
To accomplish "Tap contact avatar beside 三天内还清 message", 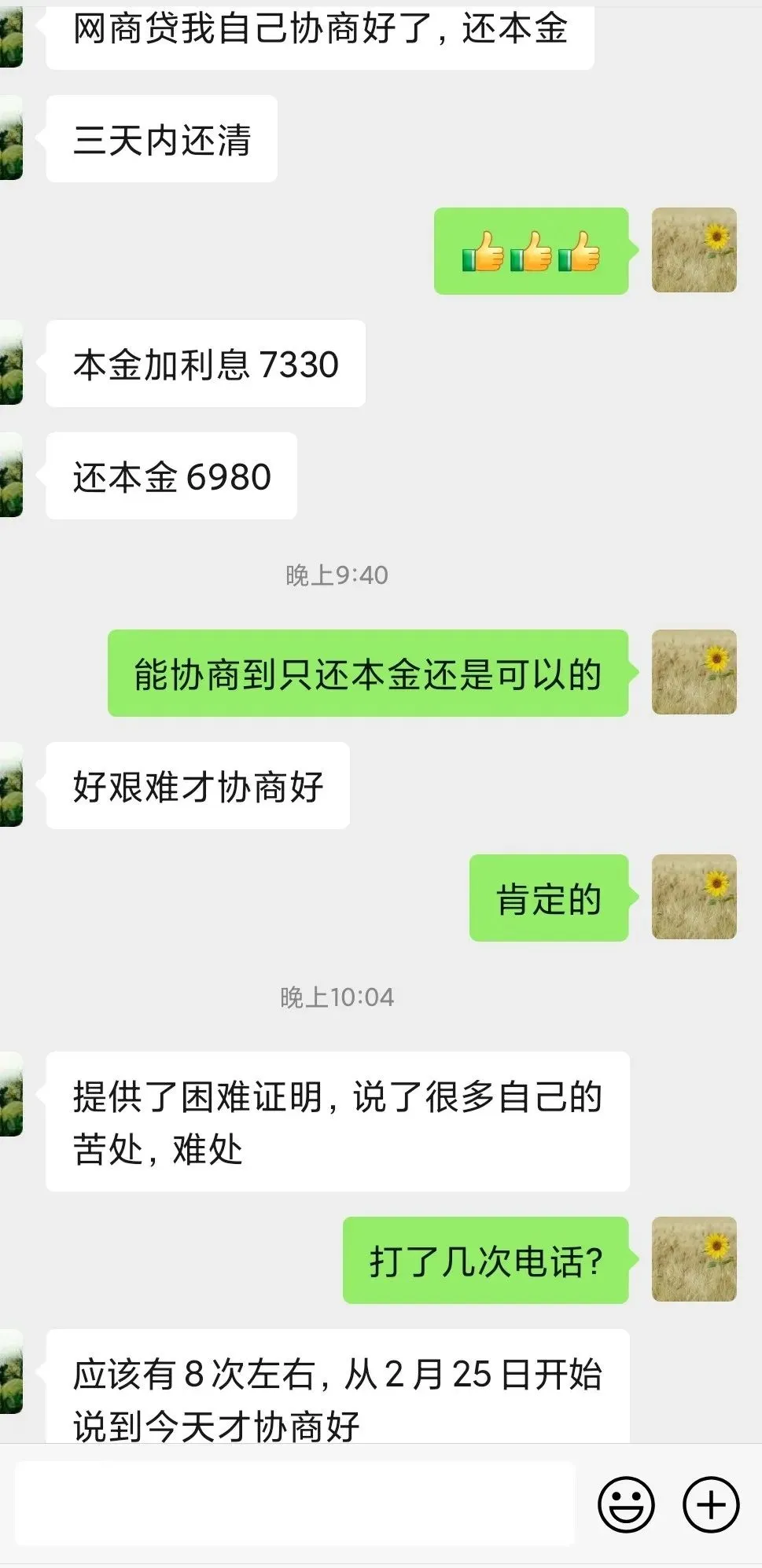I will [x=11, y=138].
